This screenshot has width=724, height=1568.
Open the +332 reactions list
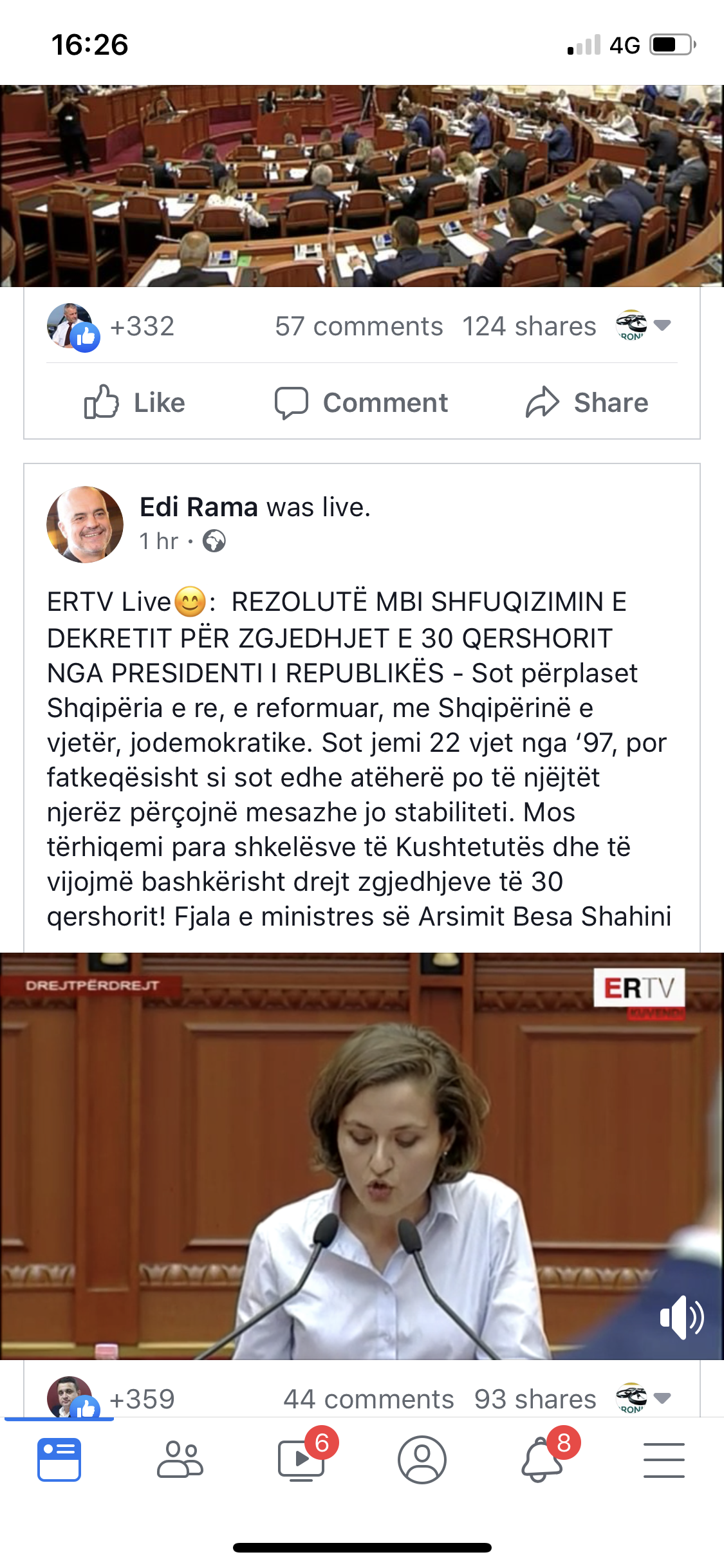pyautogui.click(x=141, y=326)
